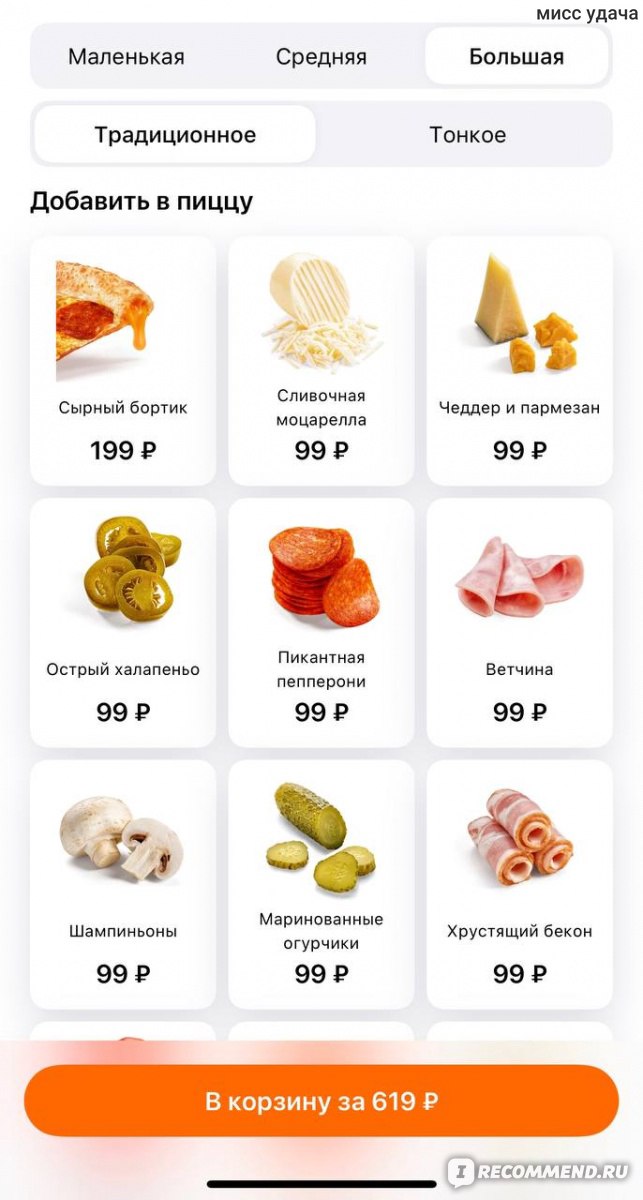Tap В корзину за 619 ₽
Screen dimensions: 643x1200
321,1101
